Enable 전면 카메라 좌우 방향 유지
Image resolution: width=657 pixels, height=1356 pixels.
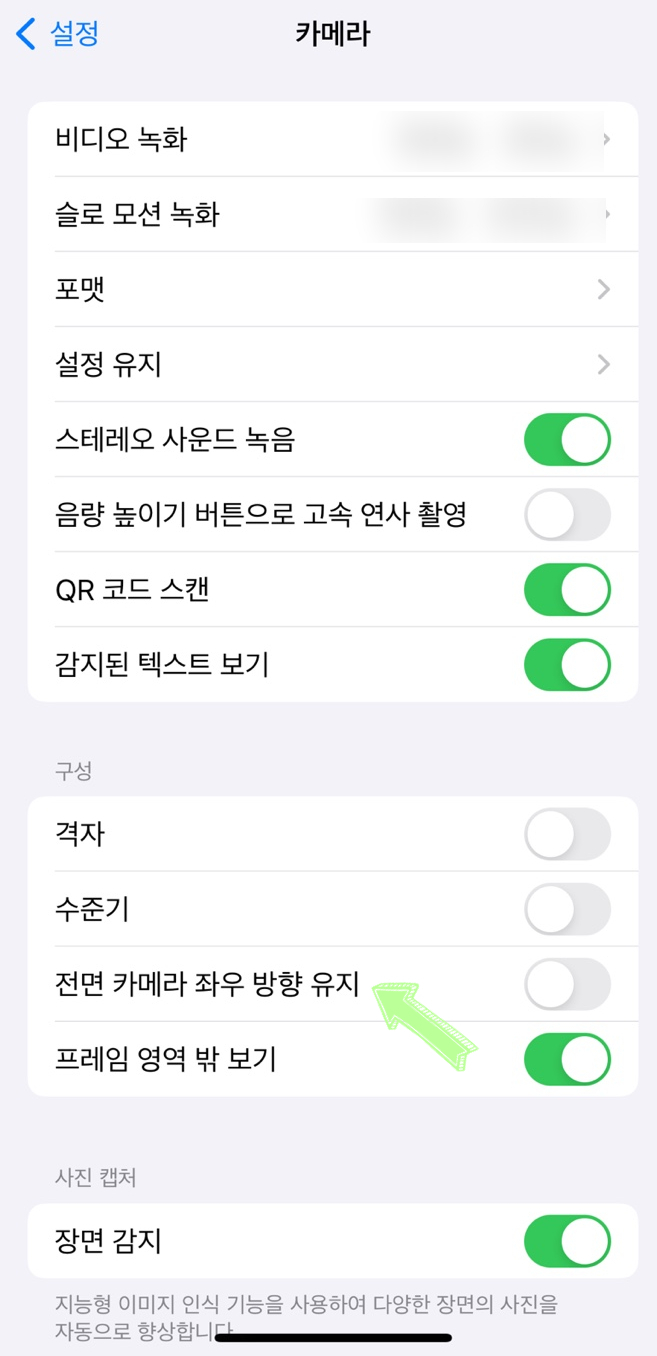click(567, 984)
